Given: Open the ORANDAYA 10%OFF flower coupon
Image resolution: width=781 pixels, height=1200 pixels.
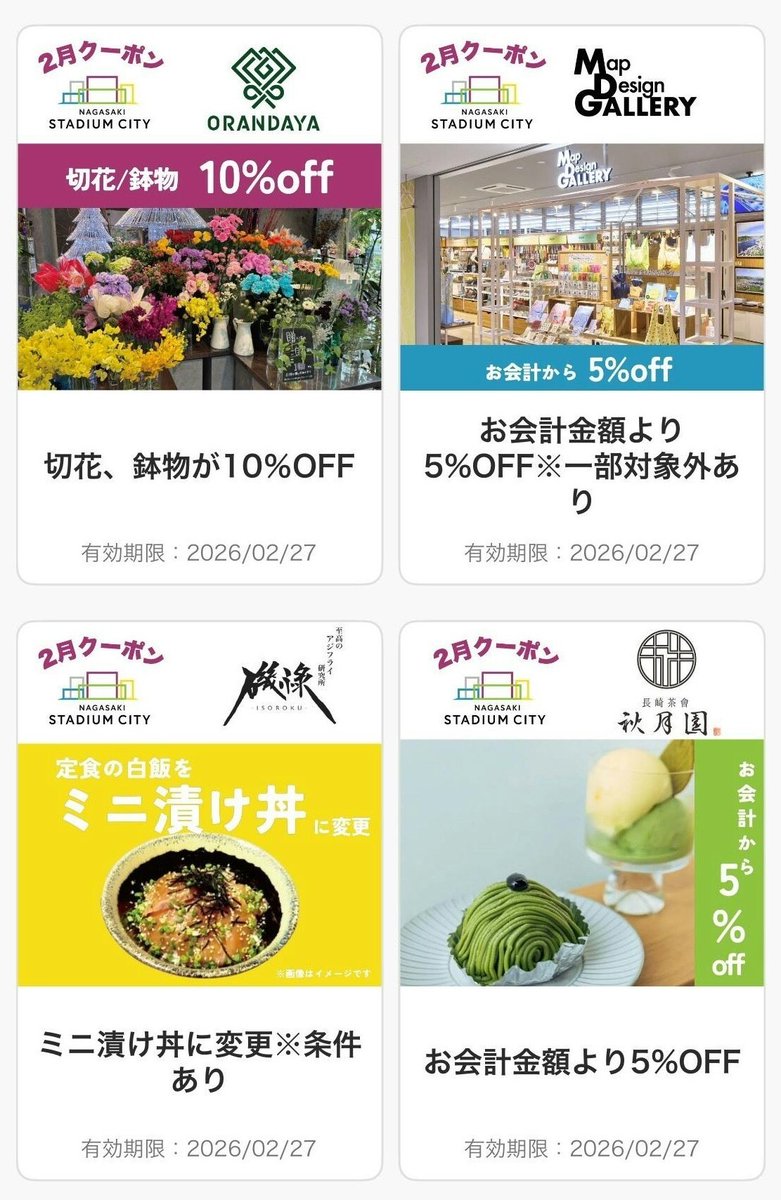Looking at the screenshot, I should [x=199, y=305].
